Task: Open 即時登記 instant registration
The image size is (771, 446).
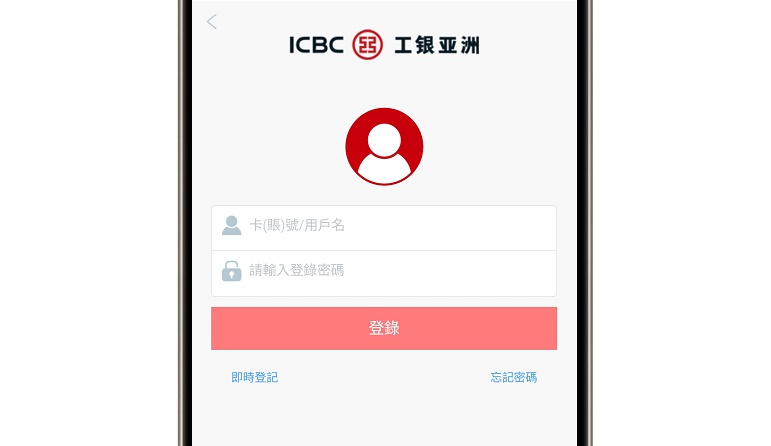Action: [x=254, y=378]
